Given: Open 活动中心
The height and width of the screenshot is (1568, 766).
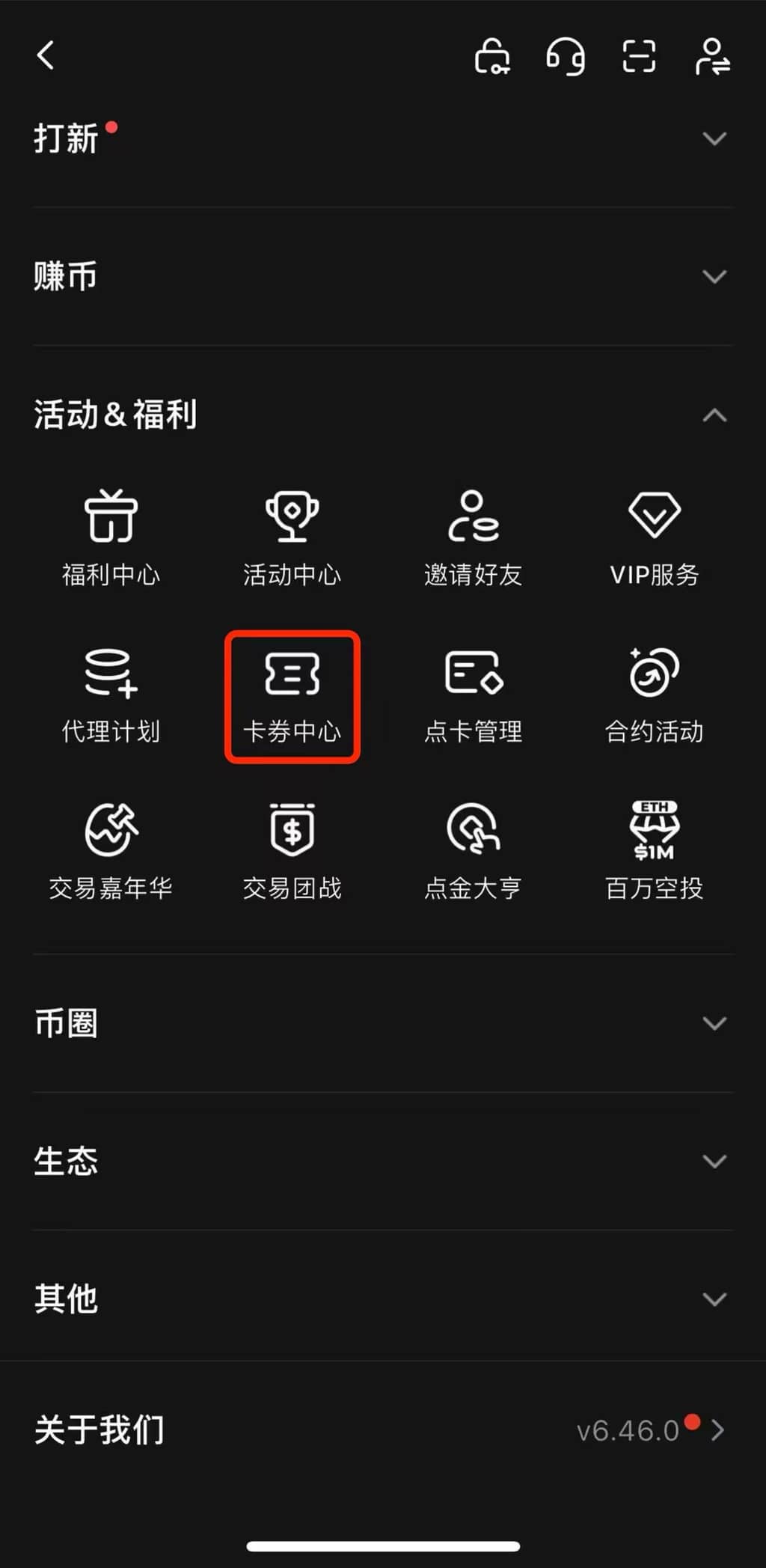Looking at the screenshot, I should (292, 537).
